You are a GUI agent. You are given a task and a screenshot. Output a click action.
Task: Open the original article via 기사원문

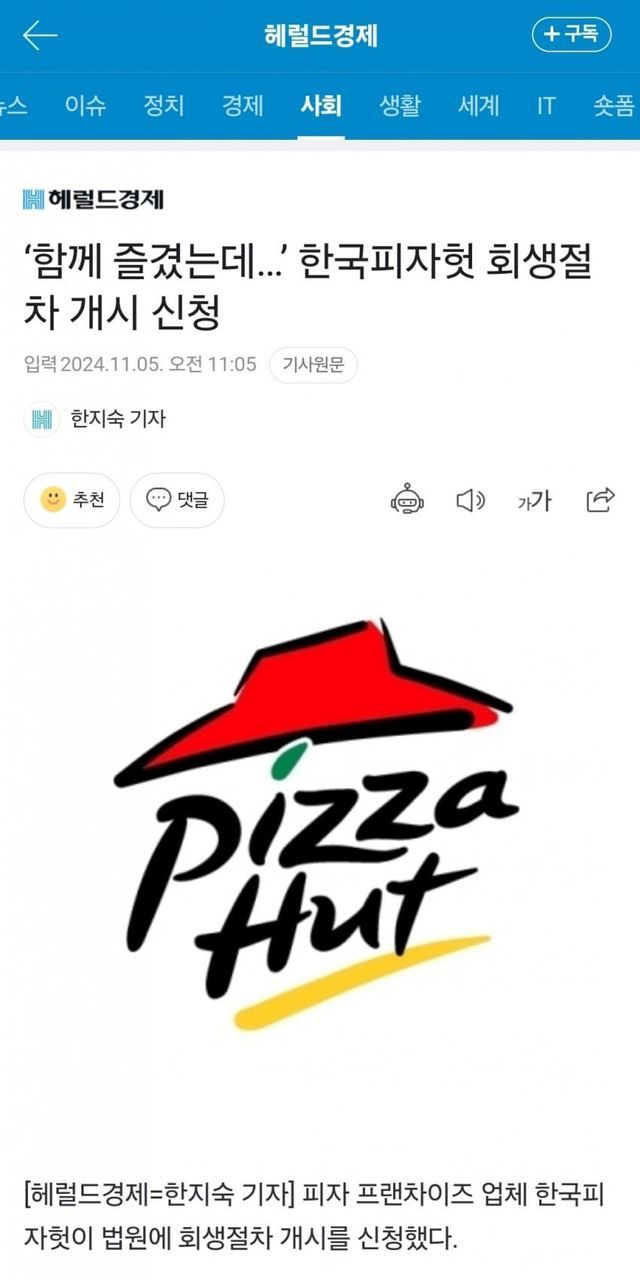point(313,365)
